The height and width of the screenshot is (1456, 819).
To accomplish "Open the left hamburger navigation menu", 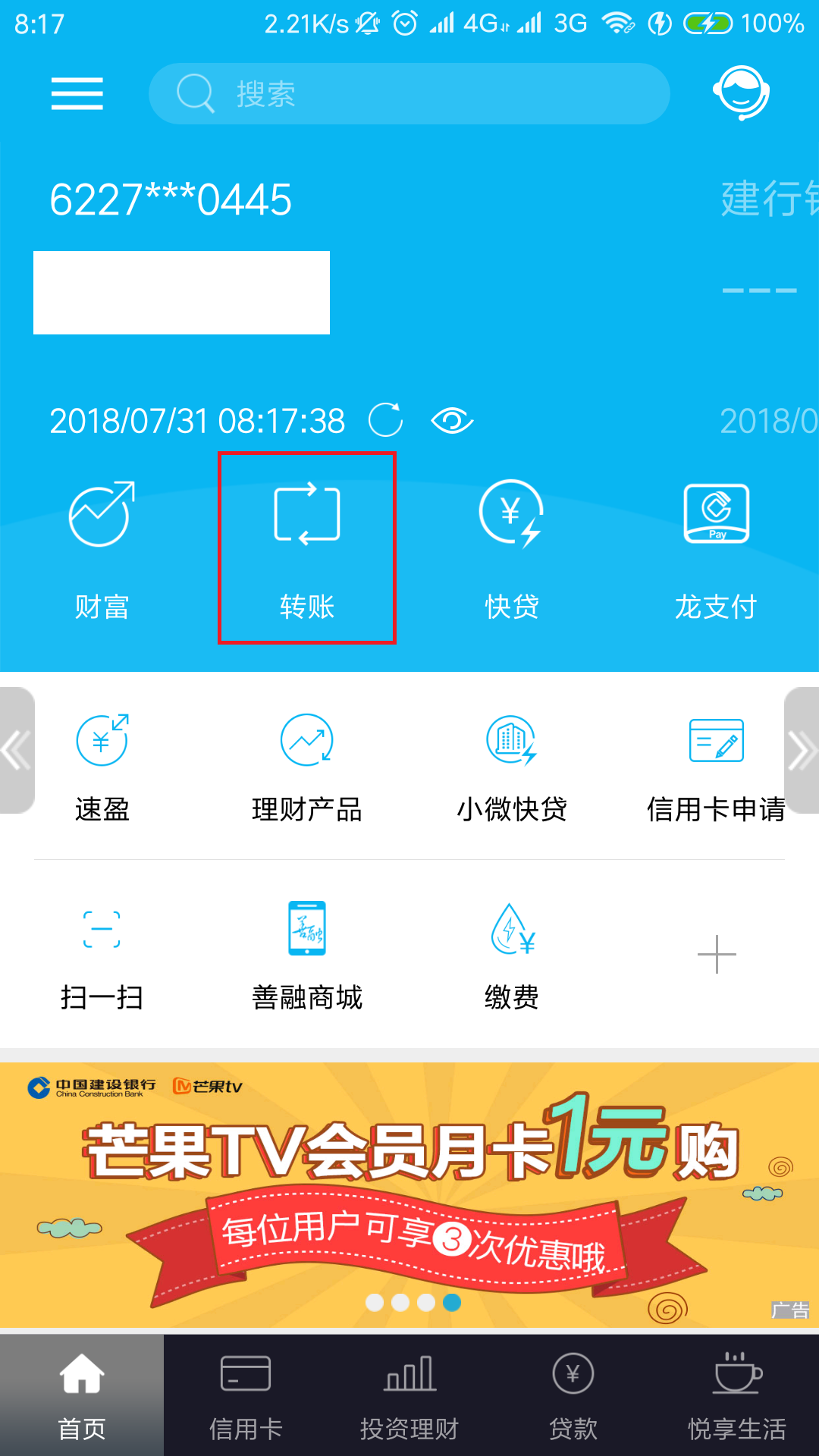I will click(x=77, y=94).
